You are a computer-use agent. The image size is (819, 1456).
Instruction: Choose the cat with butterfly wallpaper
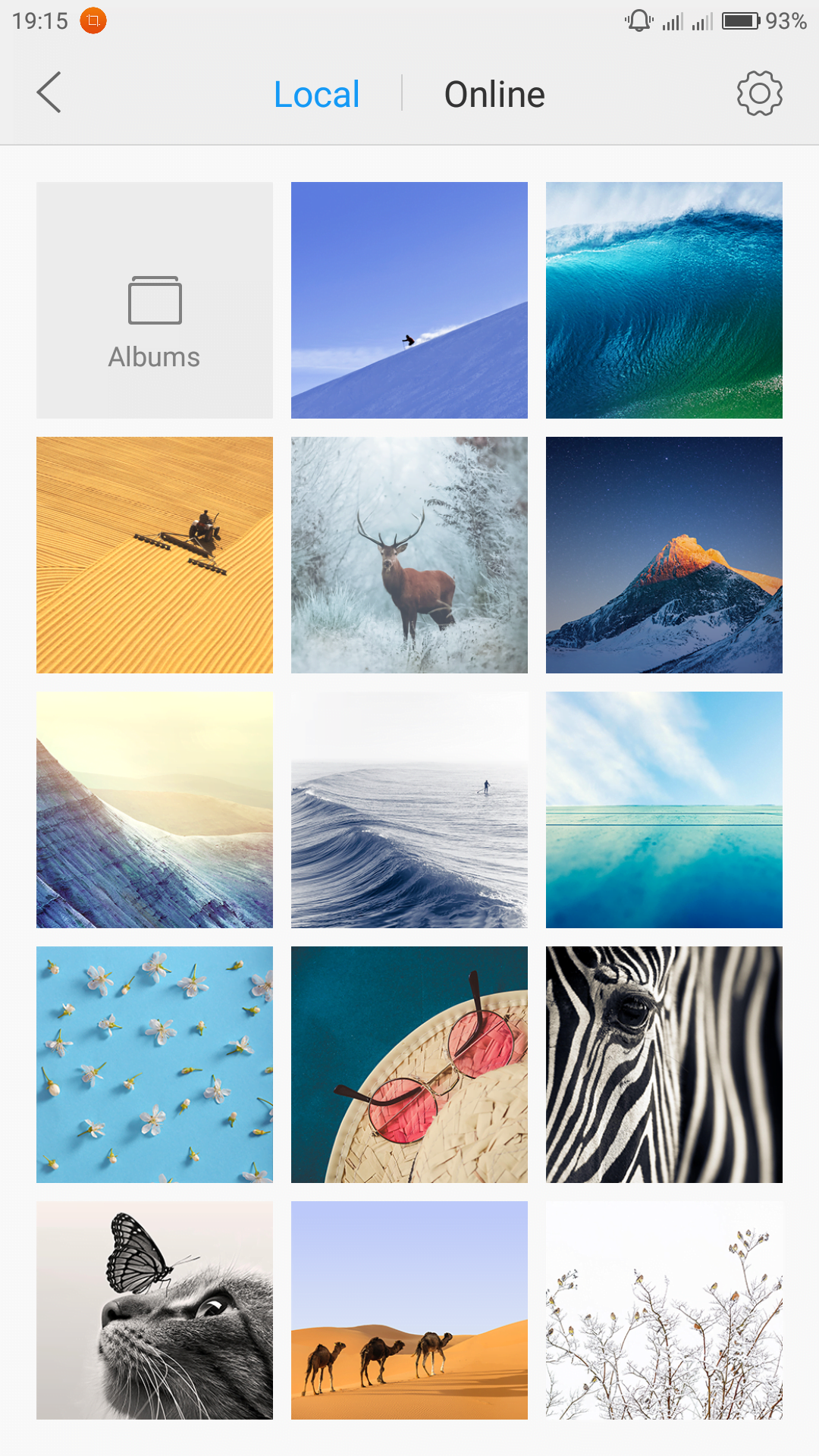pyautogui.click(x=155, y=1310)
